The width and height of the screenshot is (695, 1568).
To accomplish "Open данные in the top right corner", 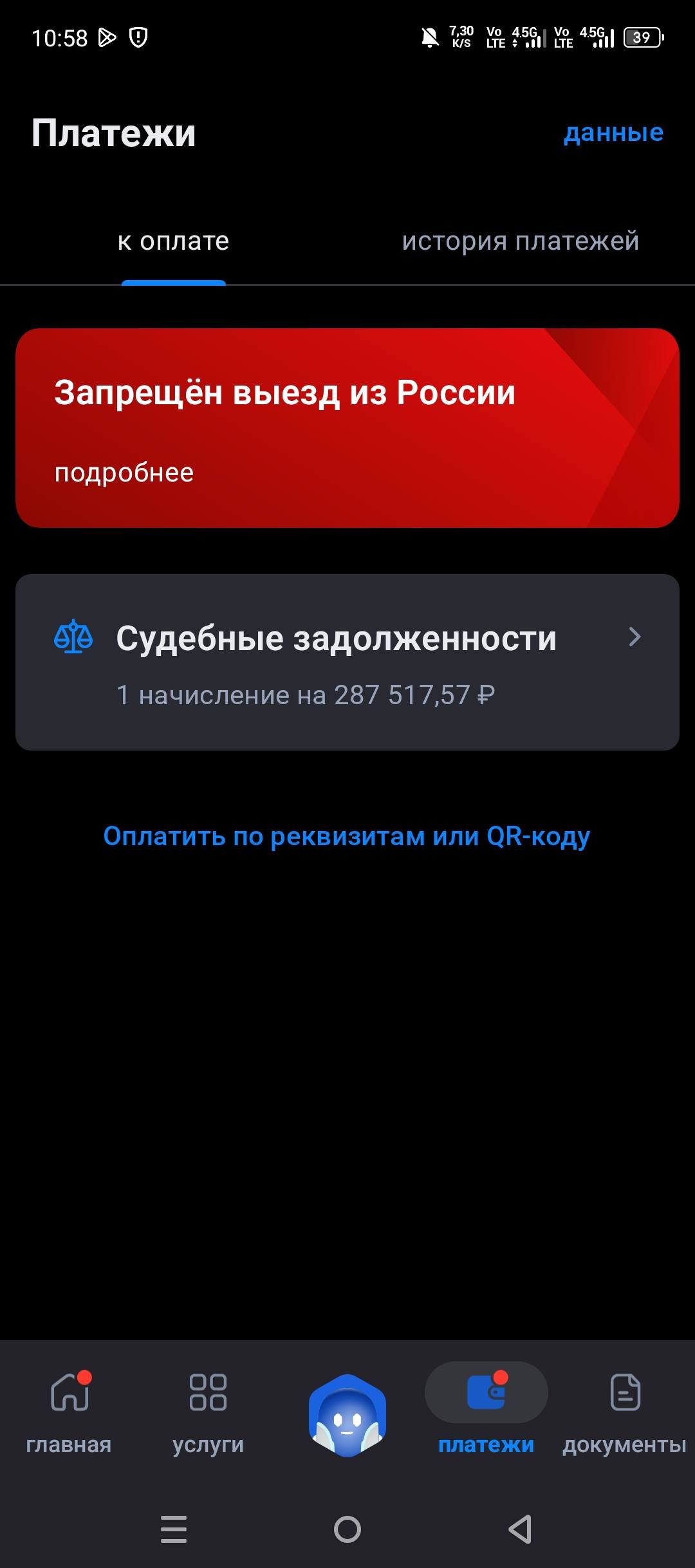I will click(613, 132).
